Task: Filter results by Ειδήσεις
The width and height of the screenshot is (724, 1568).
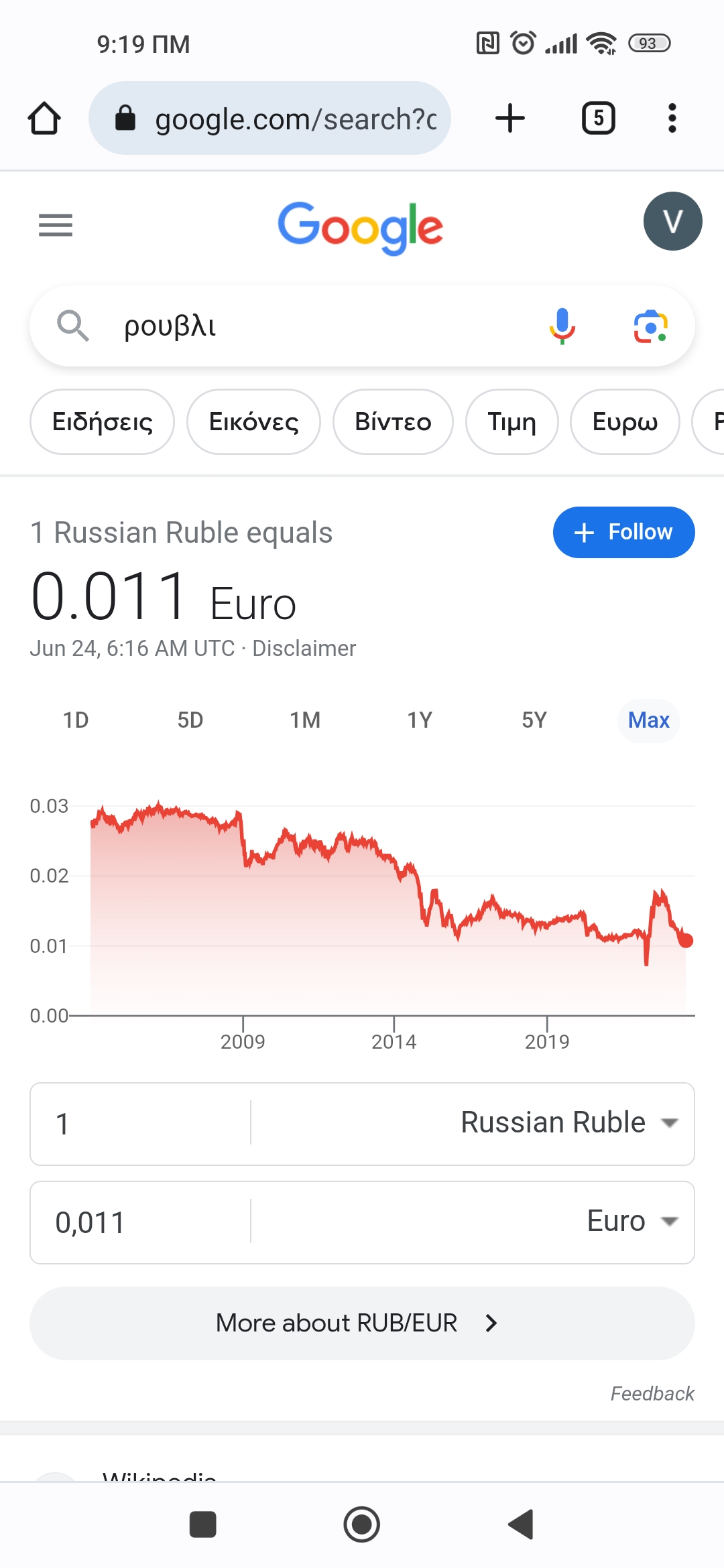Action: [x=102, y=422]
